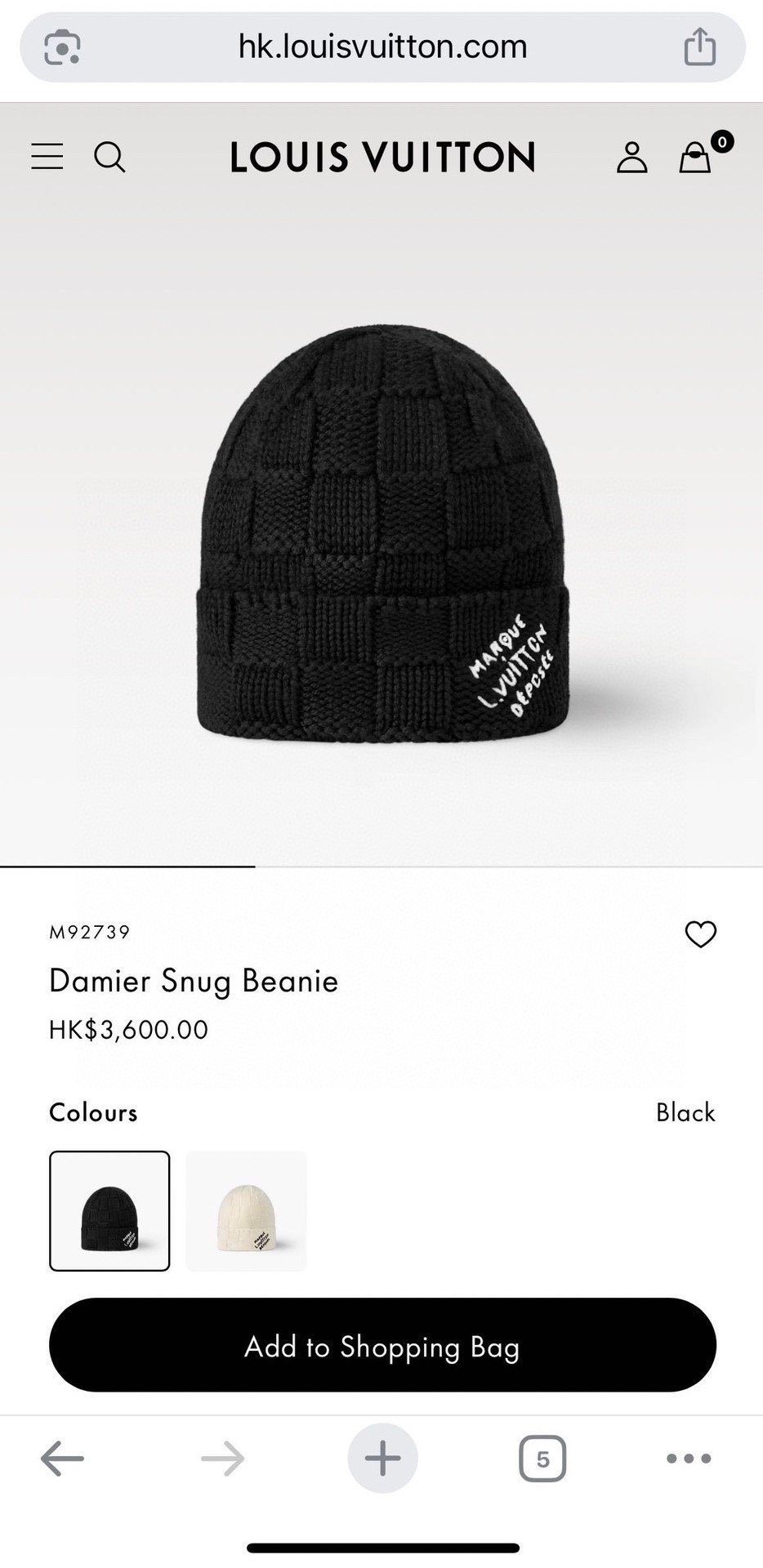Show all open tabs with the tabs button

tap(540, 1458)
